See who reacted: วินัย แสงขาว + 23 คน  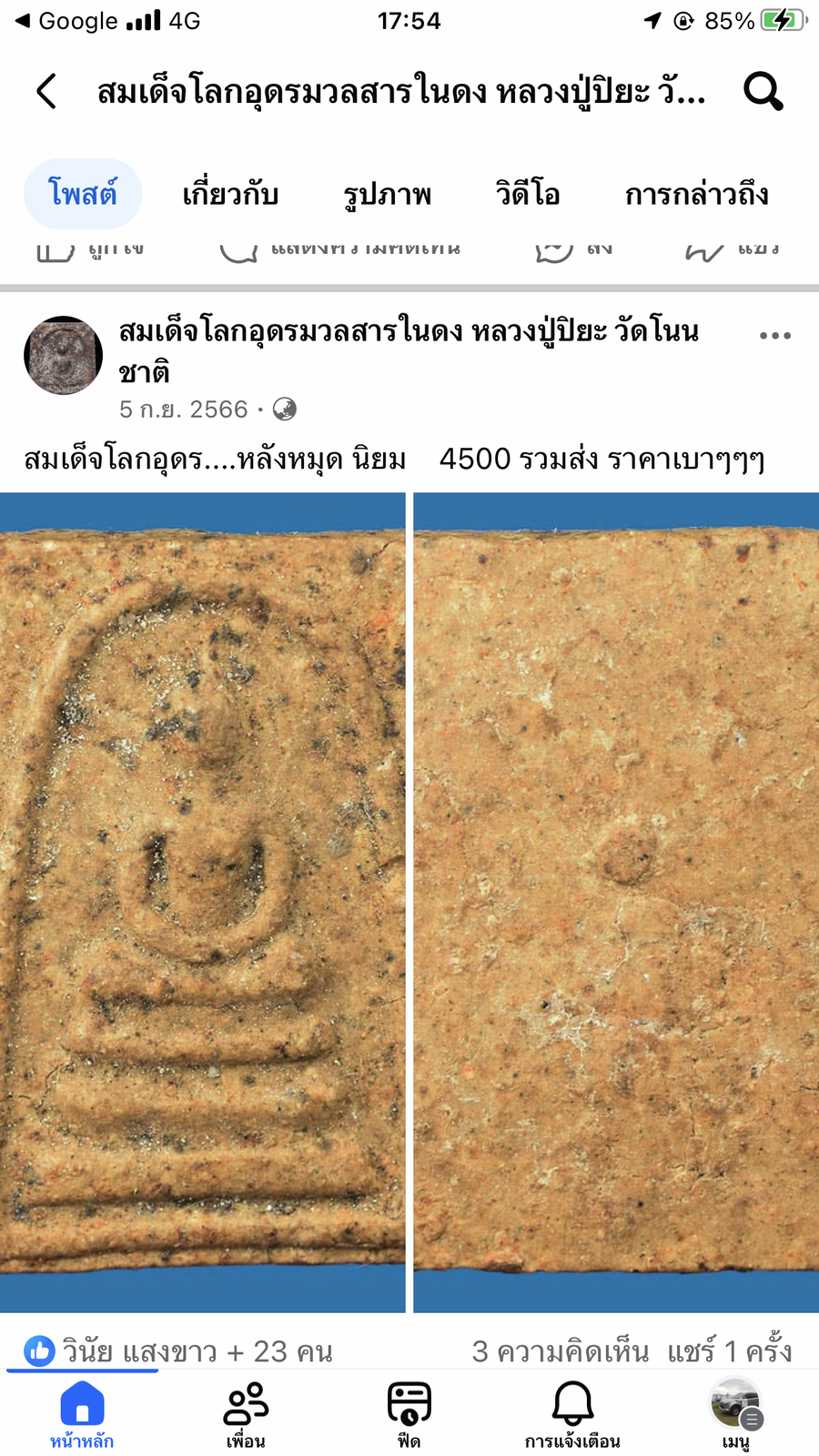196,1350
